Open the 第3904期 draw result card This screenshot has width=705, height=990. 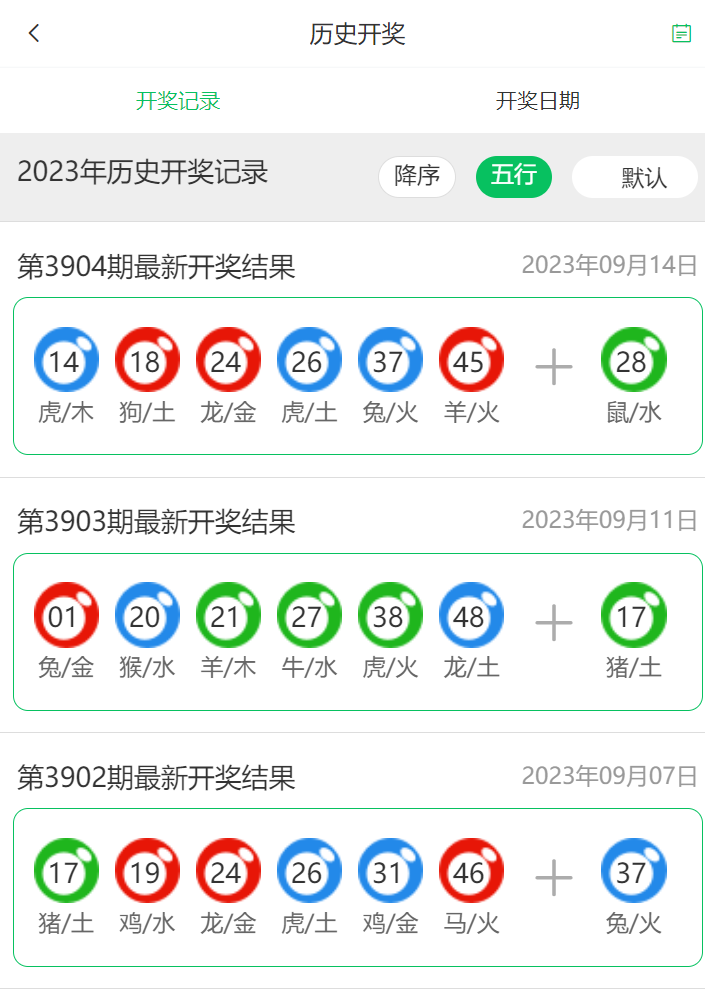(x=357, y=376)
